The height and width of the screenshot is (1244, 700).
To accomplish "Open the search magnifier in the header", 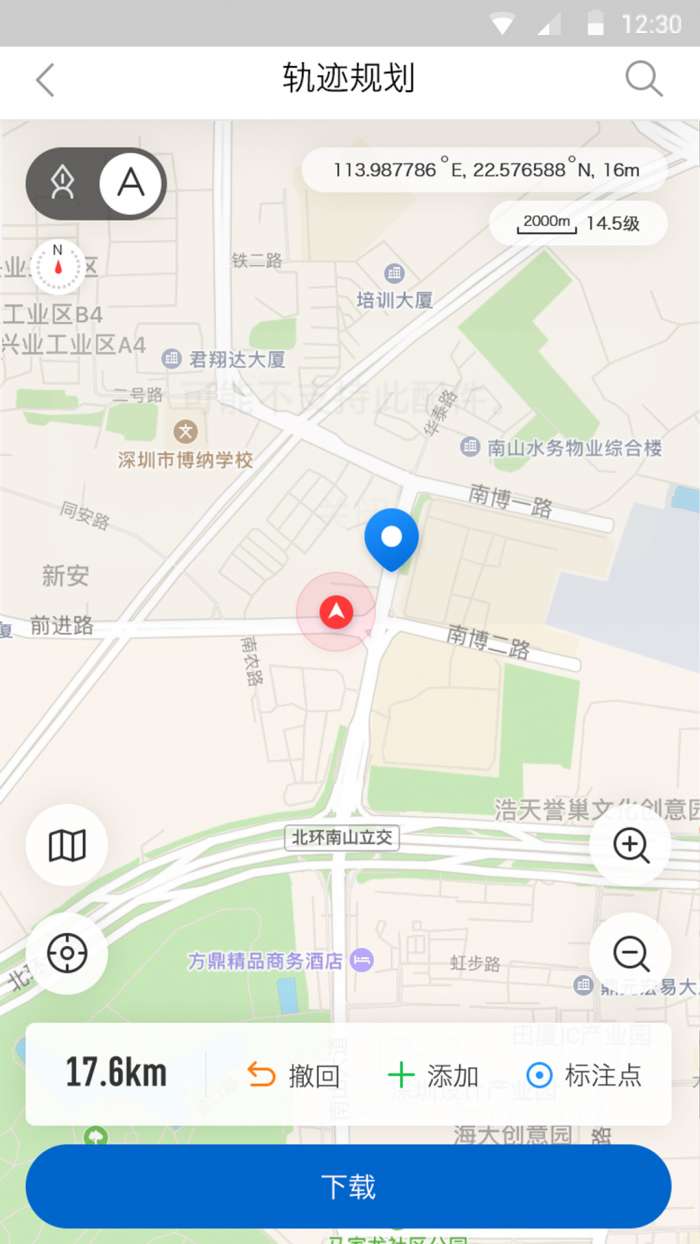I will [643, 79].
